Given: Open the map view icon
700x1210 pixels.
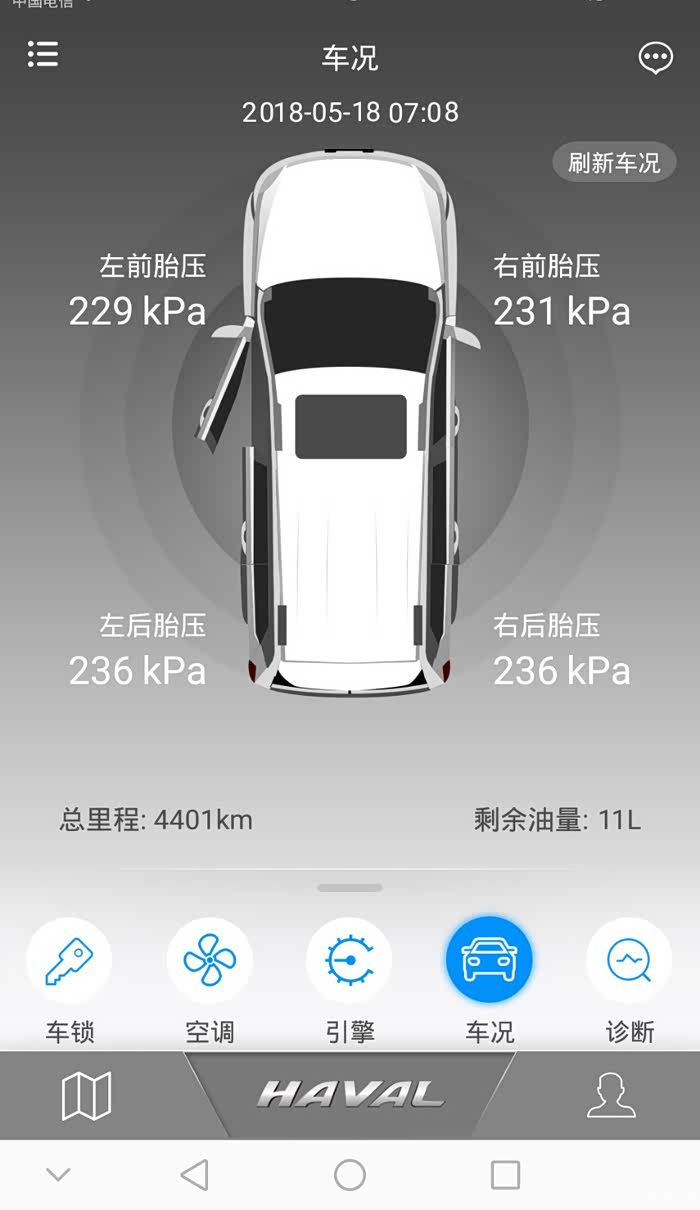Looking at the screenshot, I should tap(87, 1096).
